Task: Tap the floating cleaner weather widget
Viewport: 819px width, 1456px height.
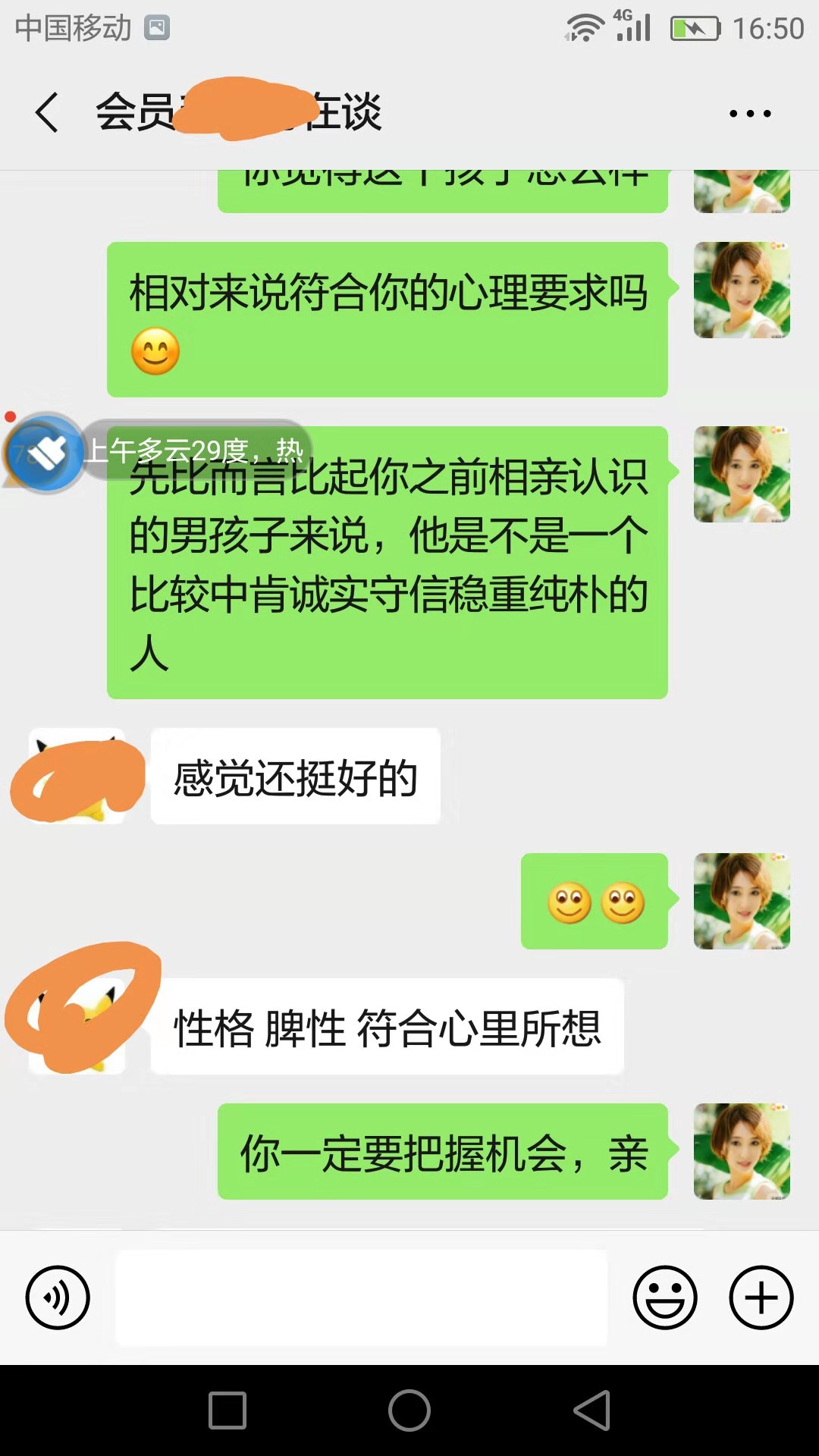Action: point(47,453)
